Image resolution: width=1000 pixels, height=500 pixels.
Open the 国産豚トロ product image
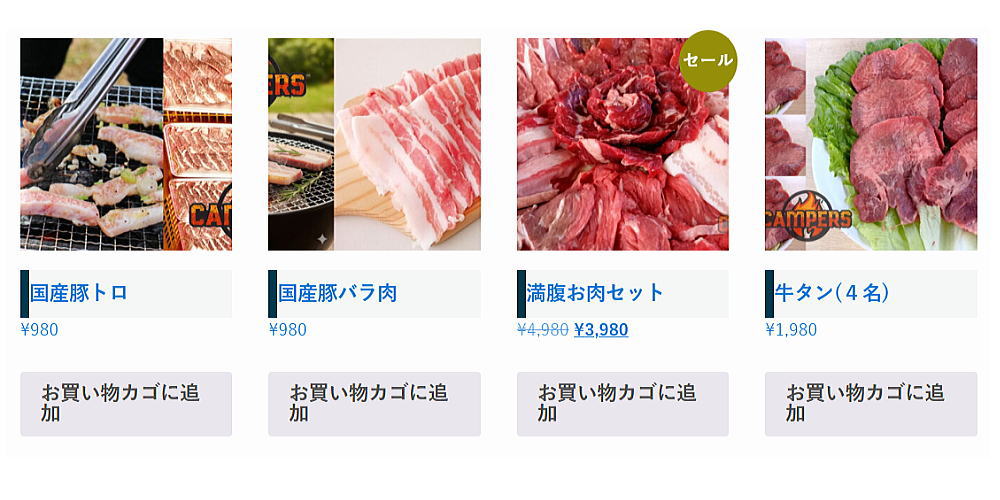(126, 144)
